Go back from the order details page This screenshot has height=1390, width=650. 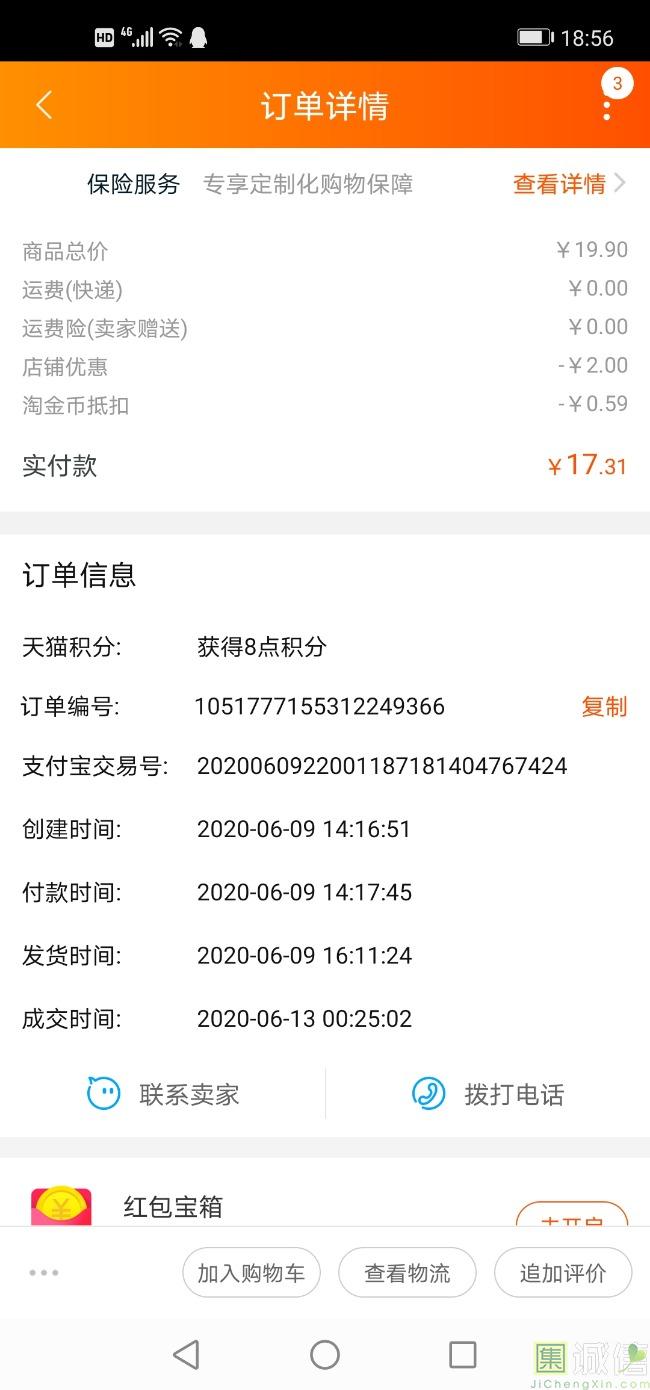(44, 105)
